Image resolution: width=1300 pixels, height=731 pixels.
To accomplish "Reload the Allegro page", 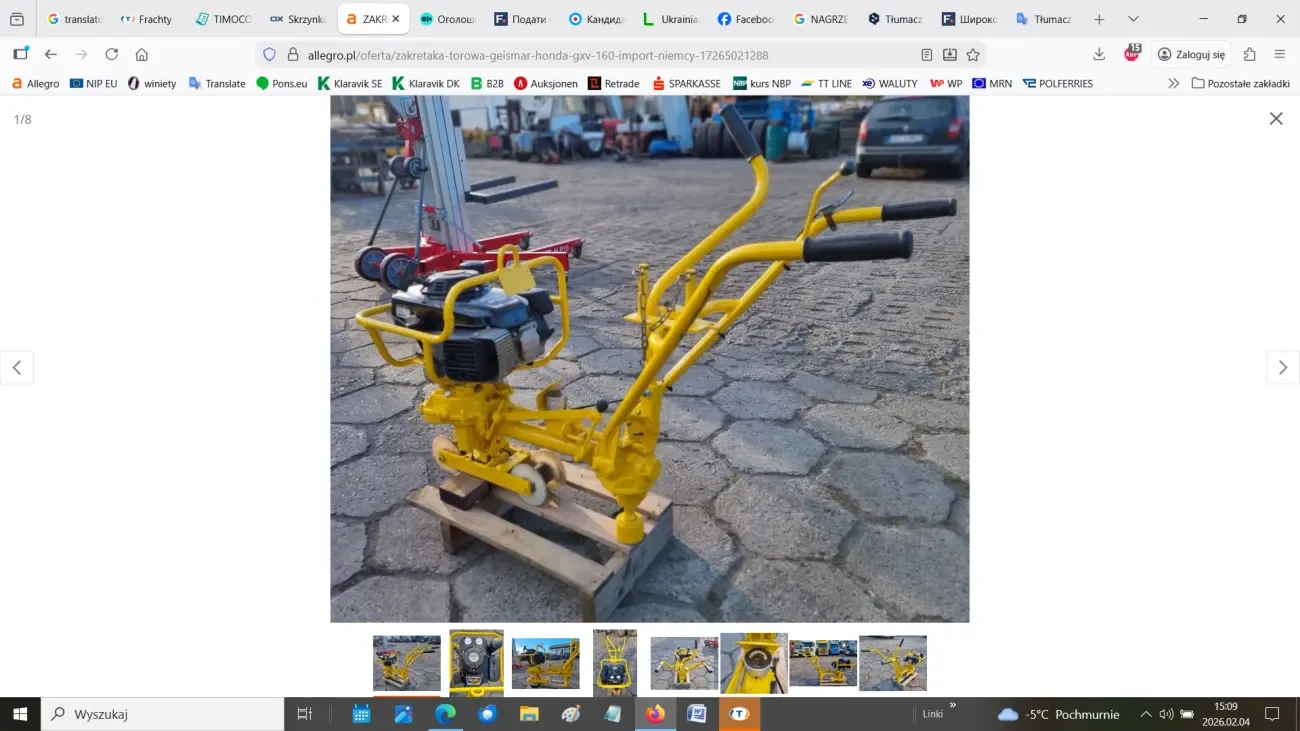I will pos(112,55).
